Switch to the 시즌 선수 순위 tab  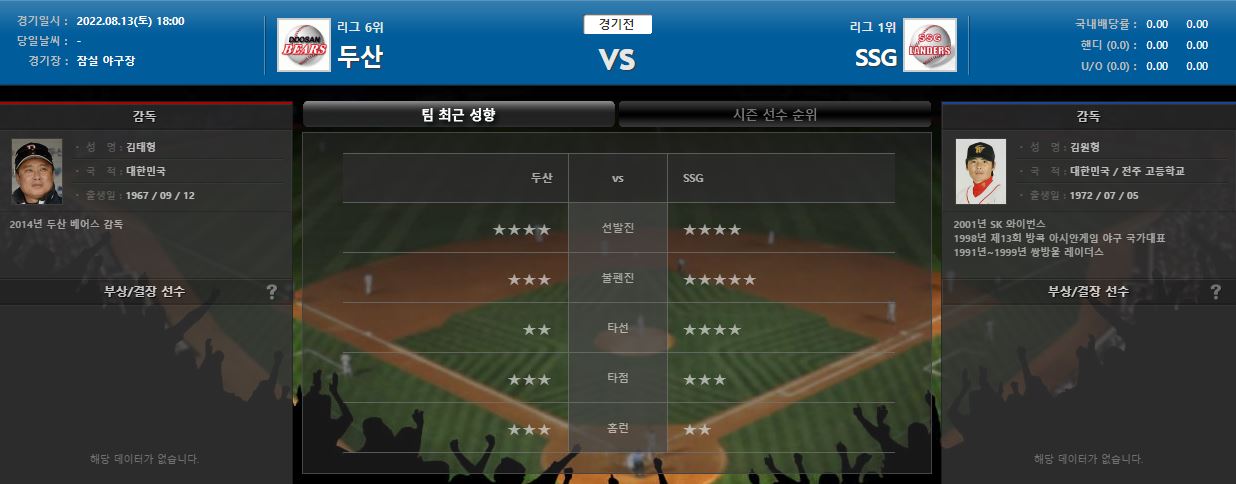775,114
